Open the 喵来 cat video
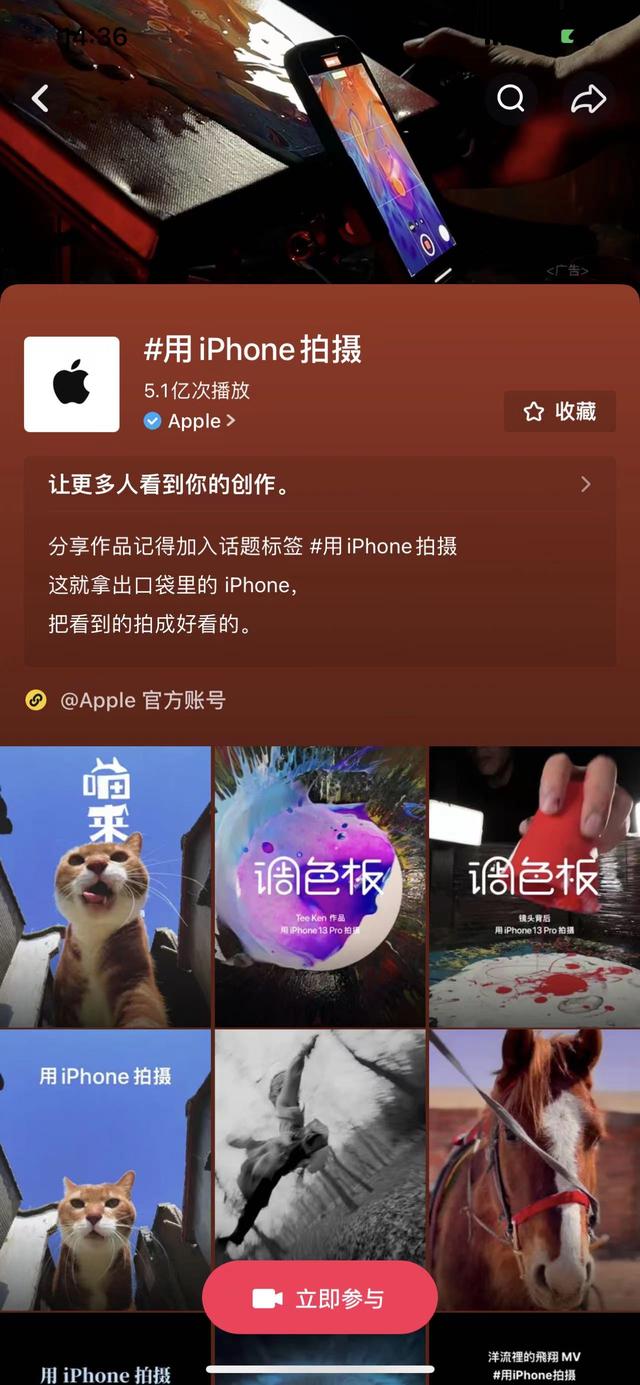 (105, 887)
